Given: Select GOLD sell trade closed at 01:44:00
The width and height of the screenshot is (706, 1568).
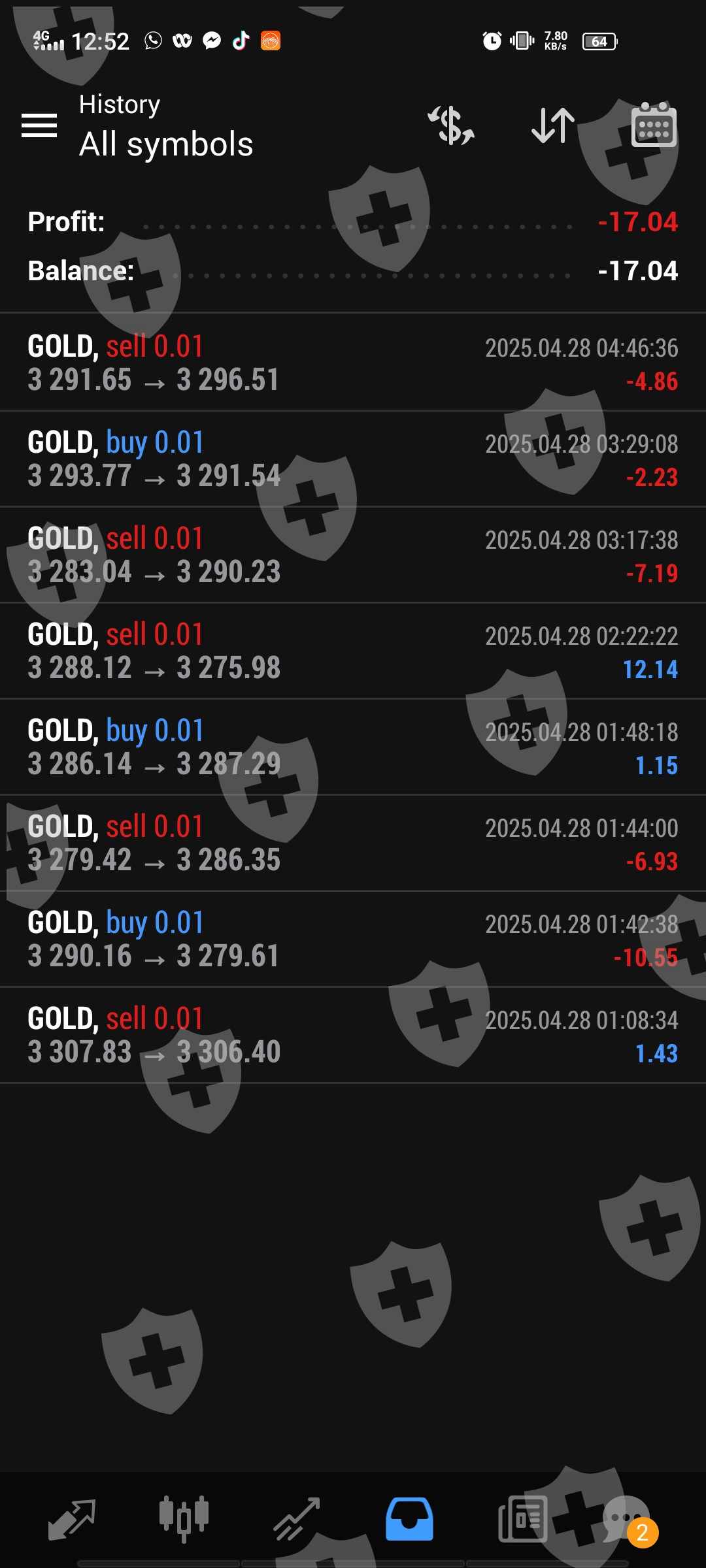Looking at the screenshot, I should pyautogui.click(x=353, y=843).
